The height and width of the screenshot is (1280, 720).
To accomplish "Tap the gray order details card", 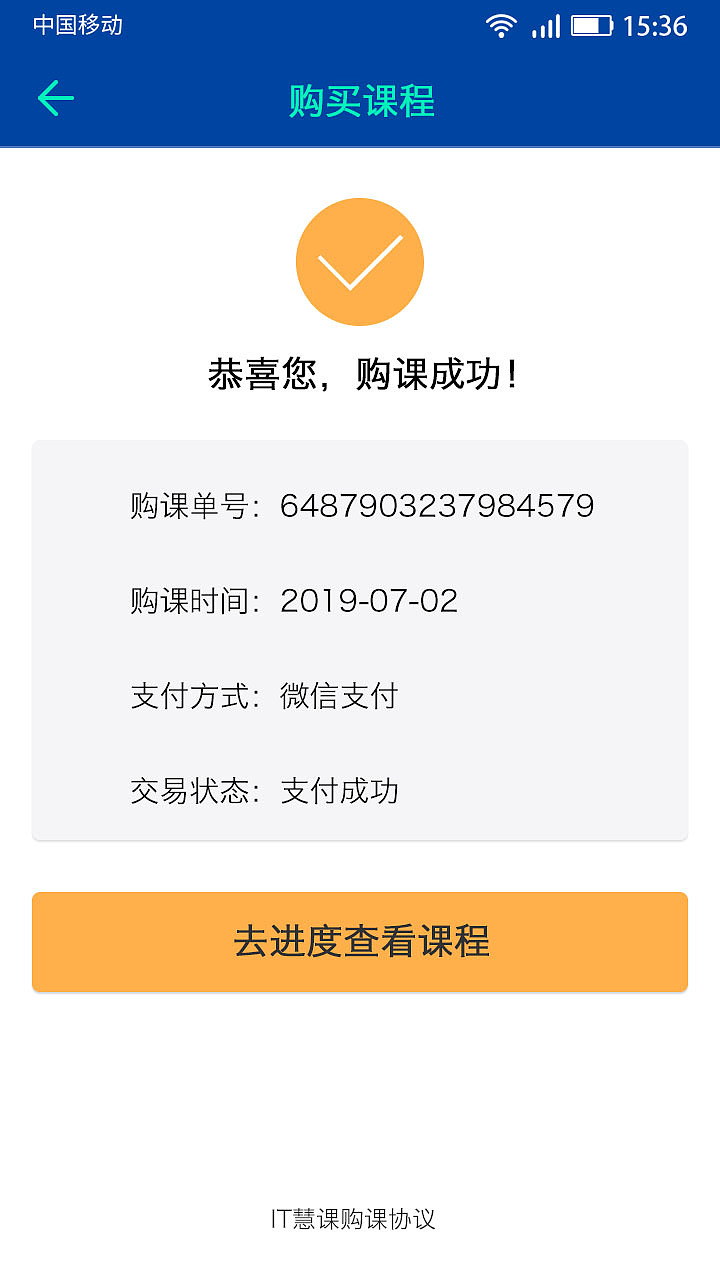I will (x=360, y=640).
